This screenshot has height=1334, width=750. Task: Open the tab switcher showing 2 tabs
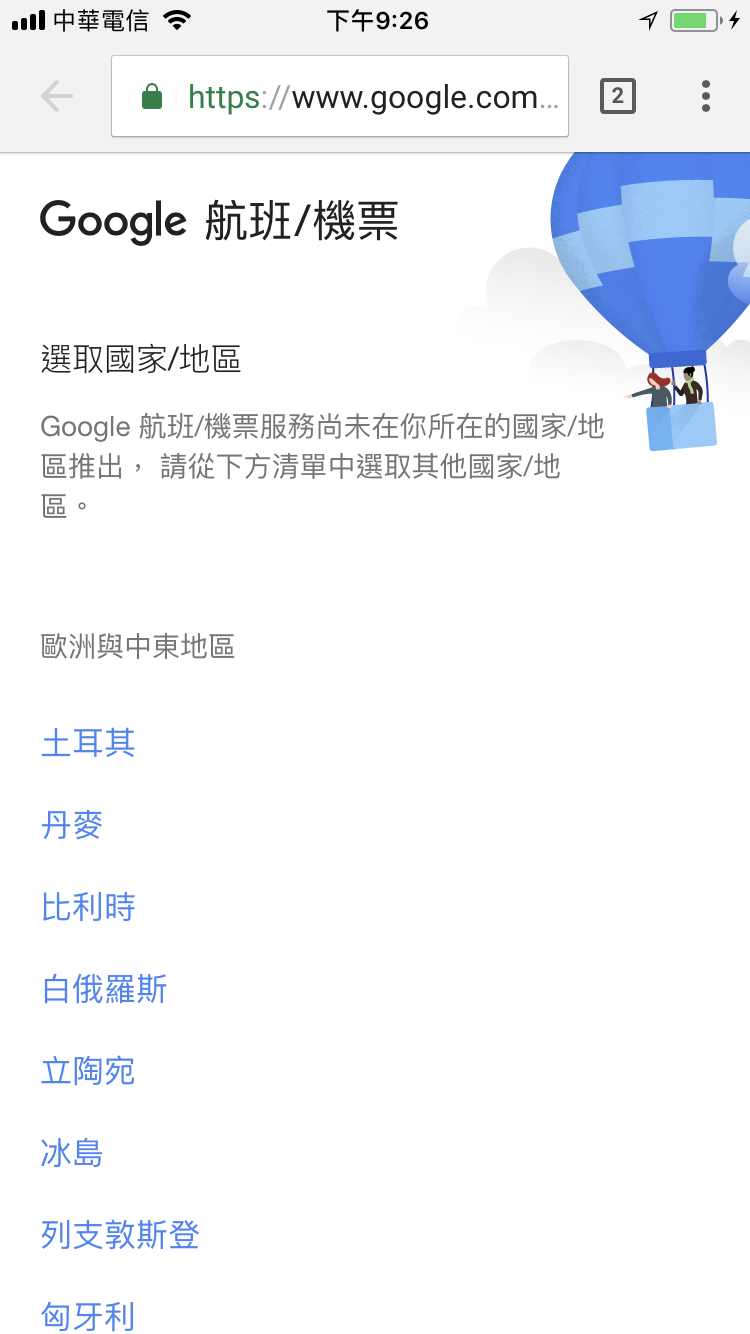point(617,96)
